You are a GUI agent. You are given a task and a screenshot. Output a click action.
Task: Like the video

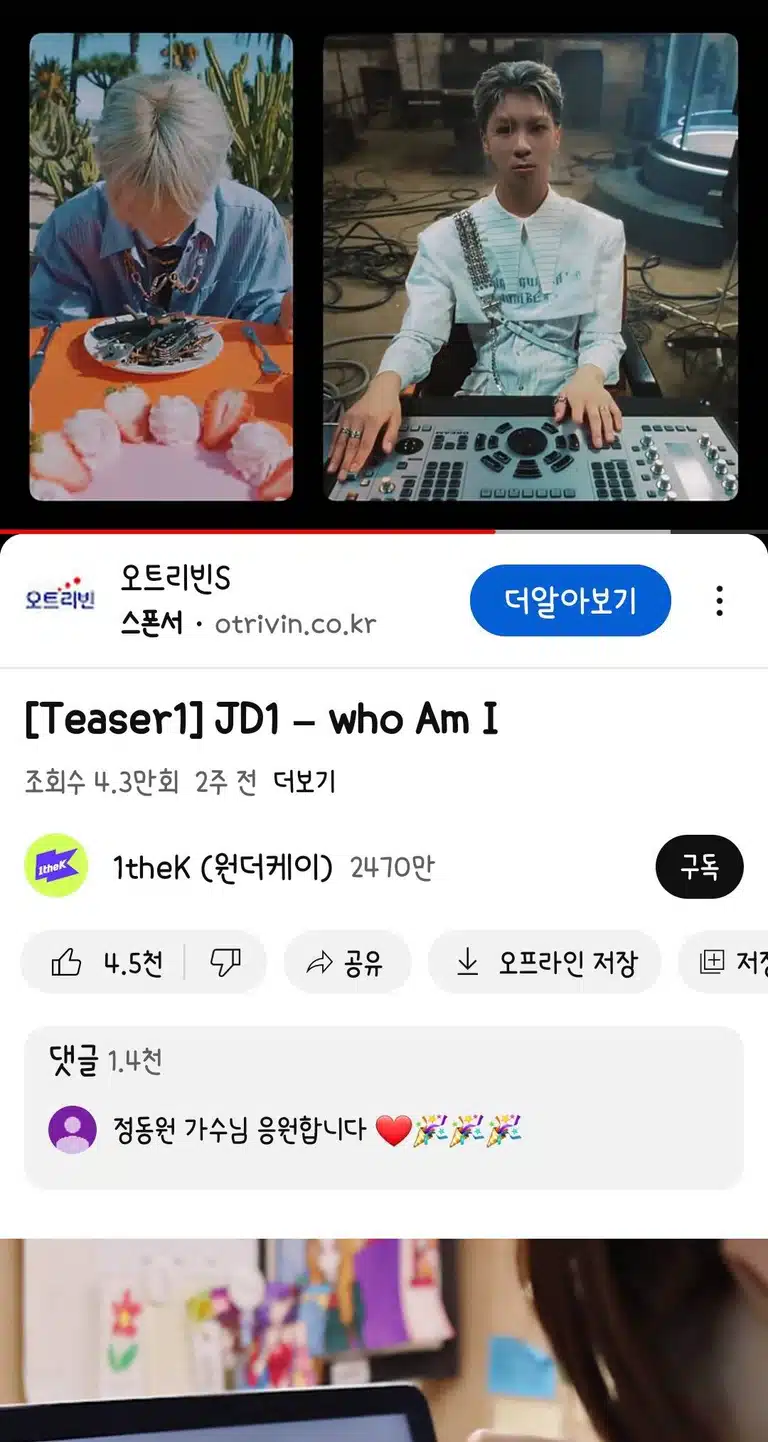point(103,963)
